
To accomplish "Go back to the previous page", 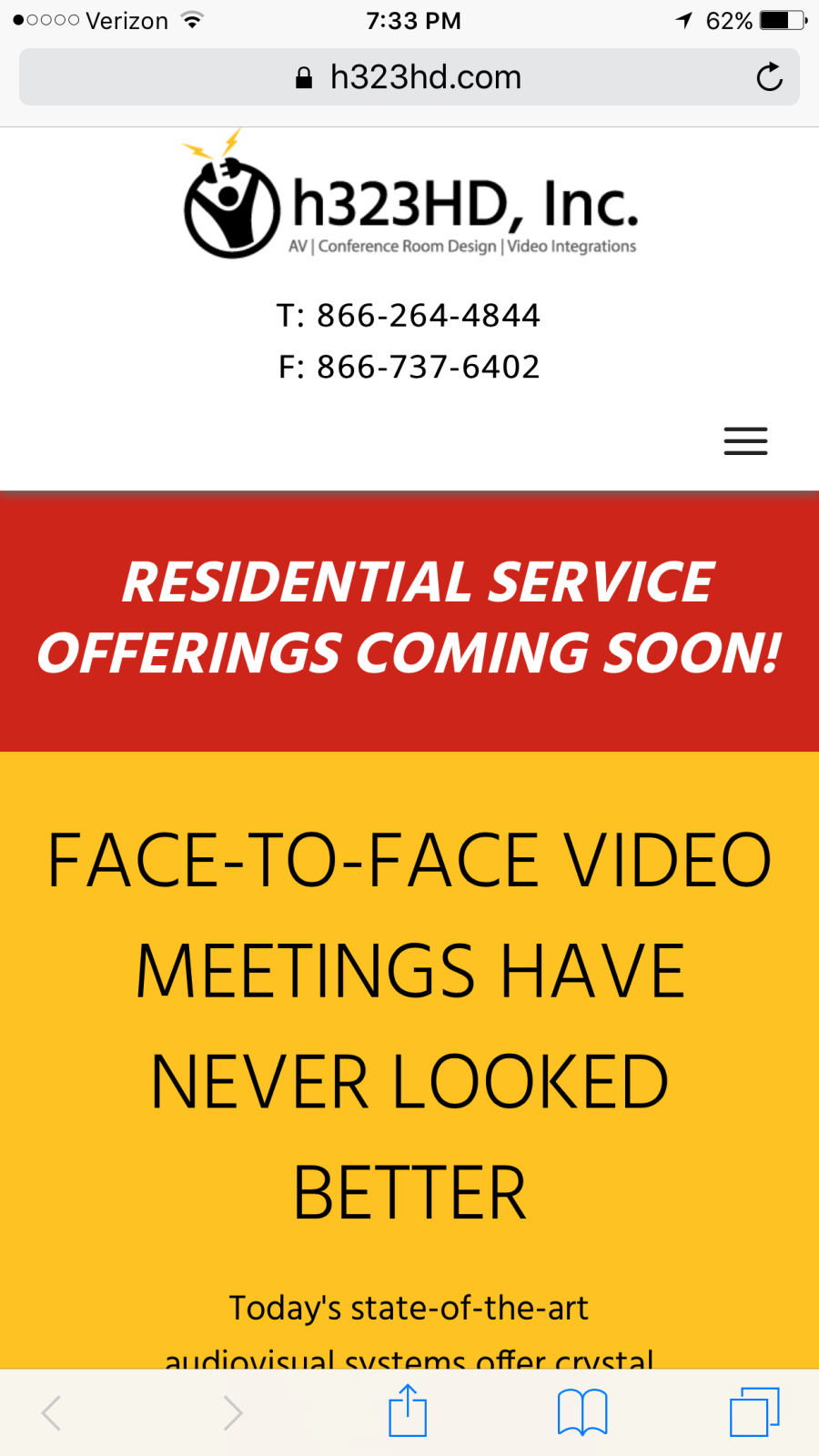I will (x=52, y=1412).
